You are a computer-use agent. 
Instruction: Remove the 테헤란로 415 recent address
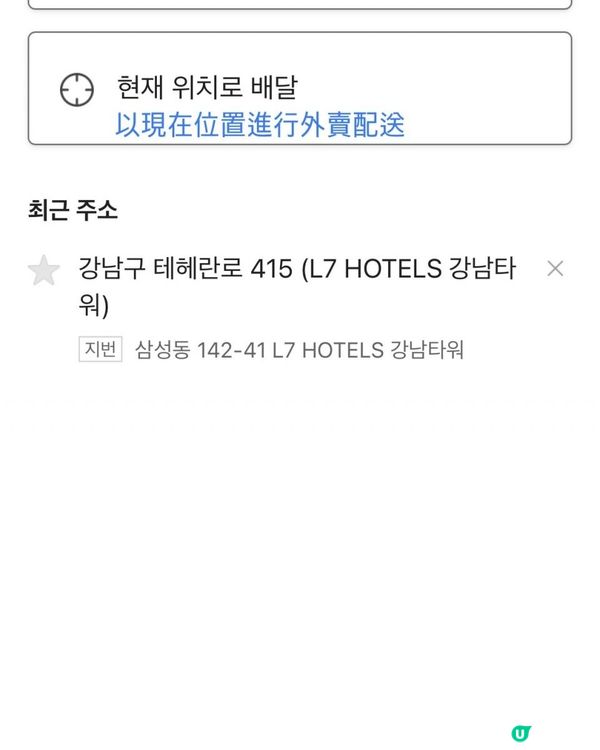pyautogui.click(x=555, y=268)
